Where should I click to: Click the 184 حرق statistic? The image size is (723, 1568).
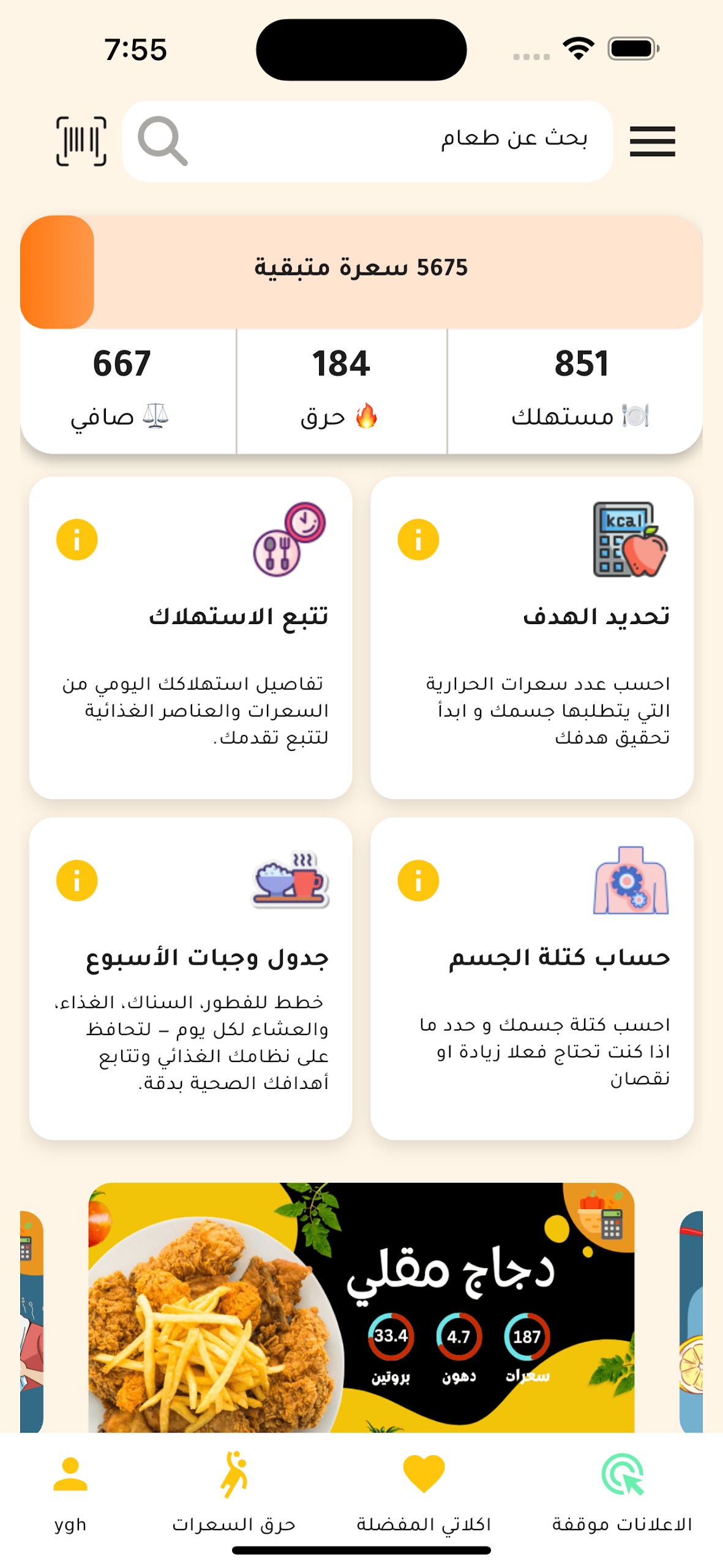coord(341,386)
